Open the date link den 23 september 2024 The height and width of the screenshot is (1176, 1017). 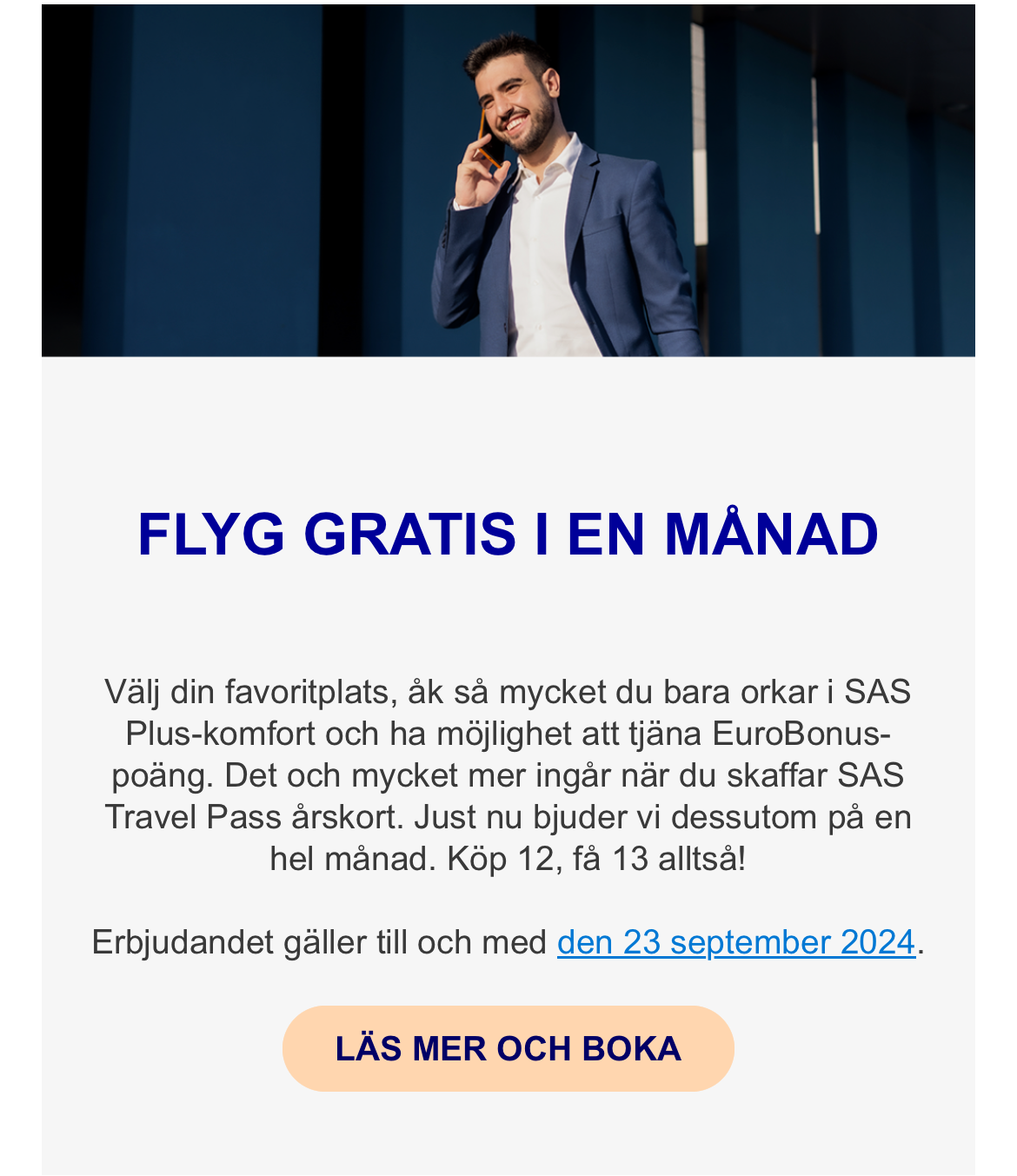point(735,942)
